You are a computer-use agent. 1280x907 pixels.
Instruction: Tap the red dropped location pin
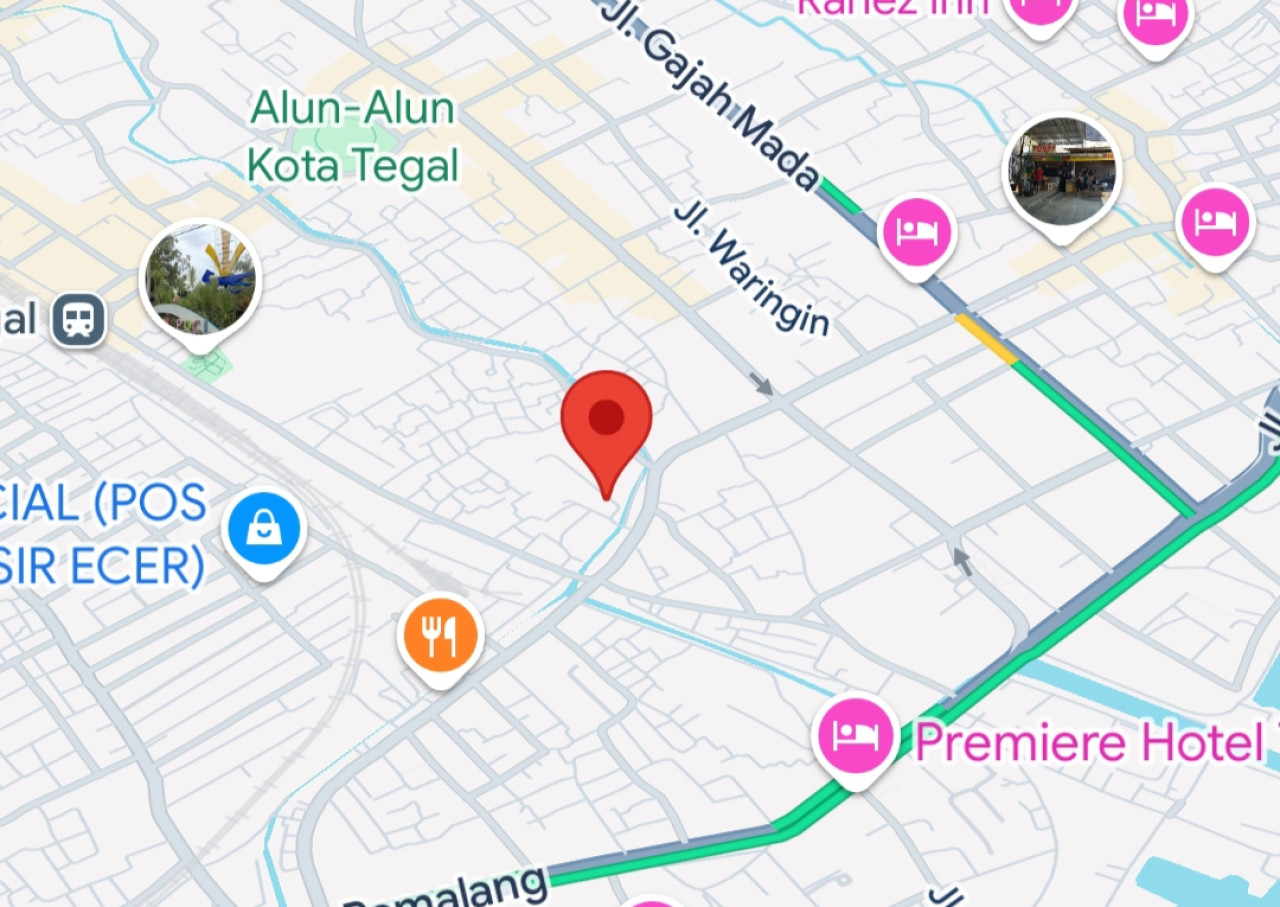coord(606,421)
